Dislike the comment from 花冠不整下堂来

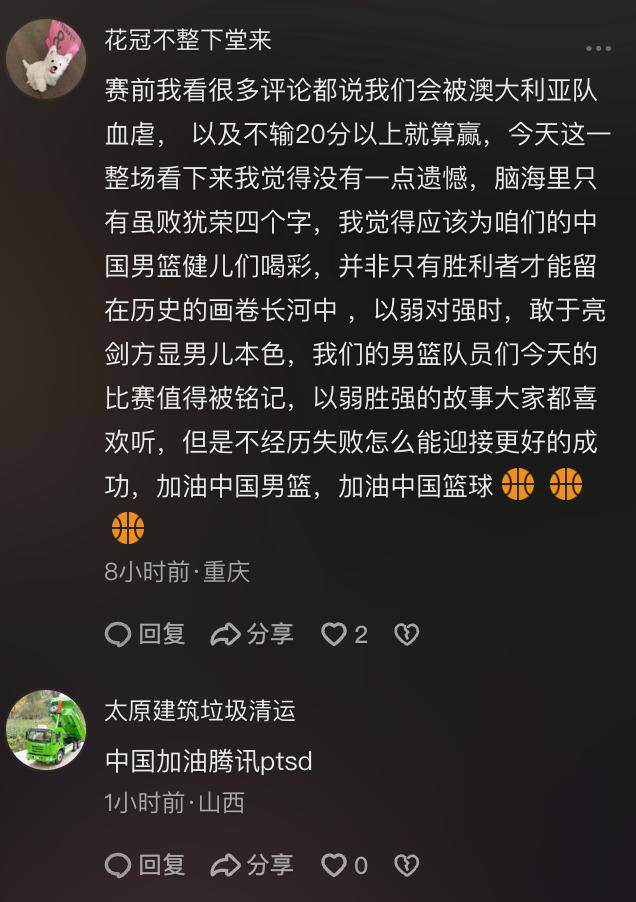(x=406, y=634)
